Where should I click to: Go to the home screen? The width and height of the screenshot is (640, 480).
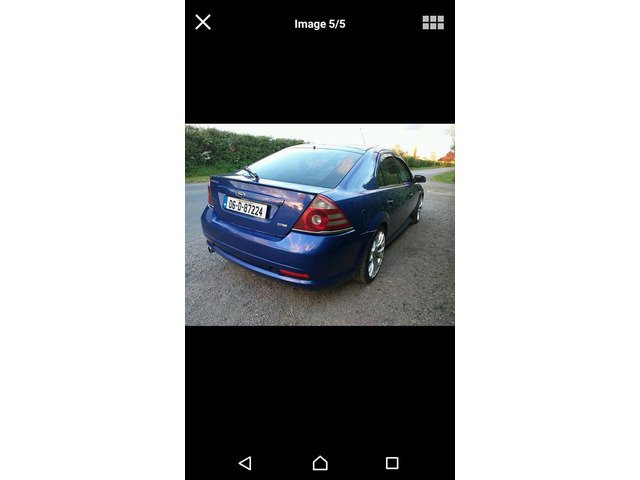pos(320,463)
